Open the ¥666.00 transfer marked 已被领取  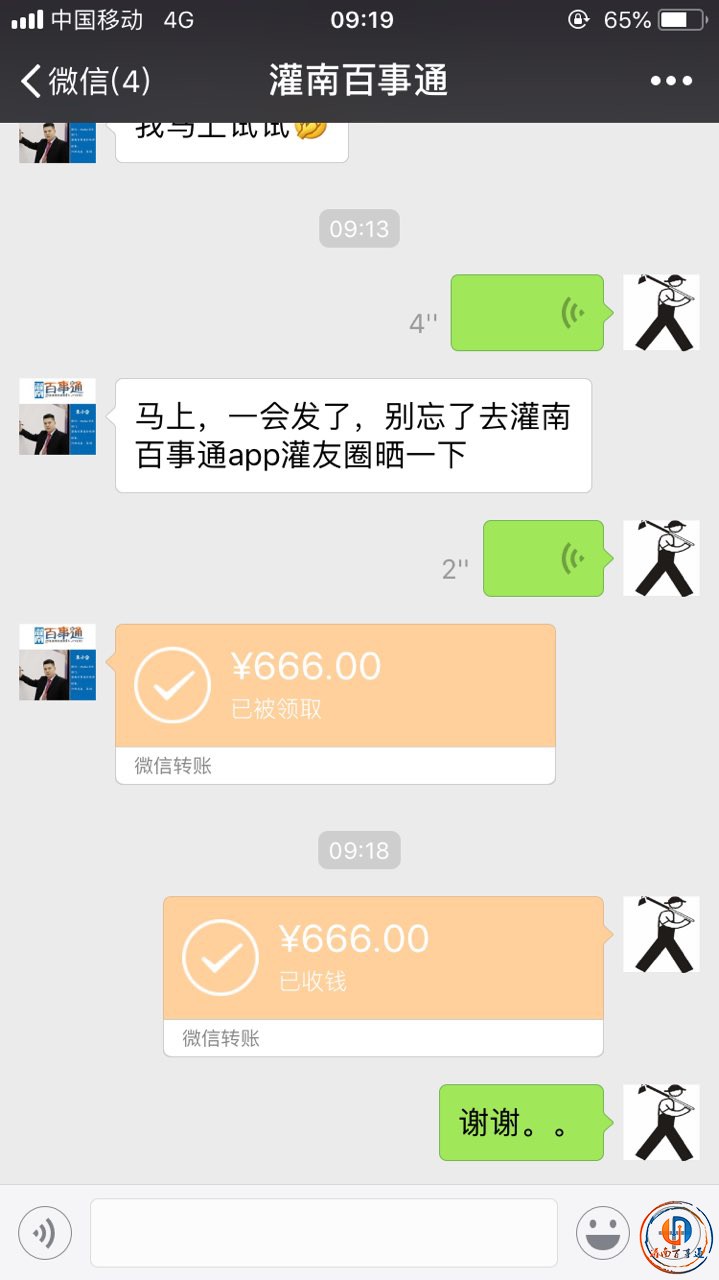click(335, 687)
